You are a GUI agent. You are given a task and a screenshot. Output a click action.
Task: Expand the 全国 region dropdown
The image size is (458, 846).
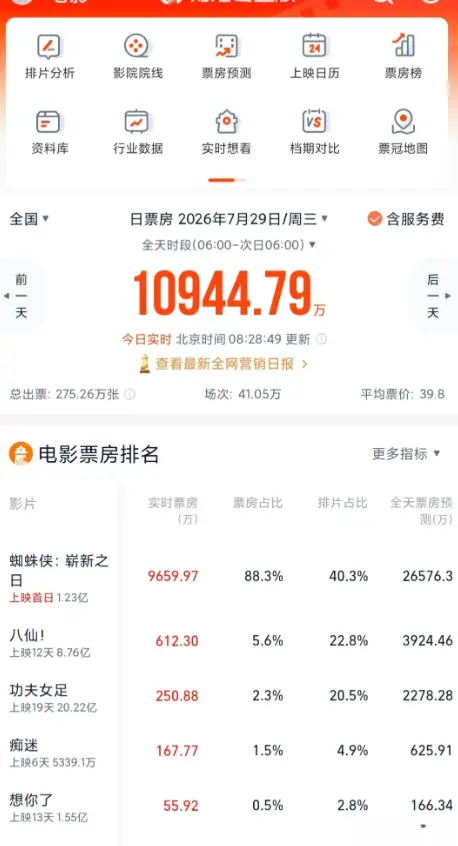tap(29, 219)
